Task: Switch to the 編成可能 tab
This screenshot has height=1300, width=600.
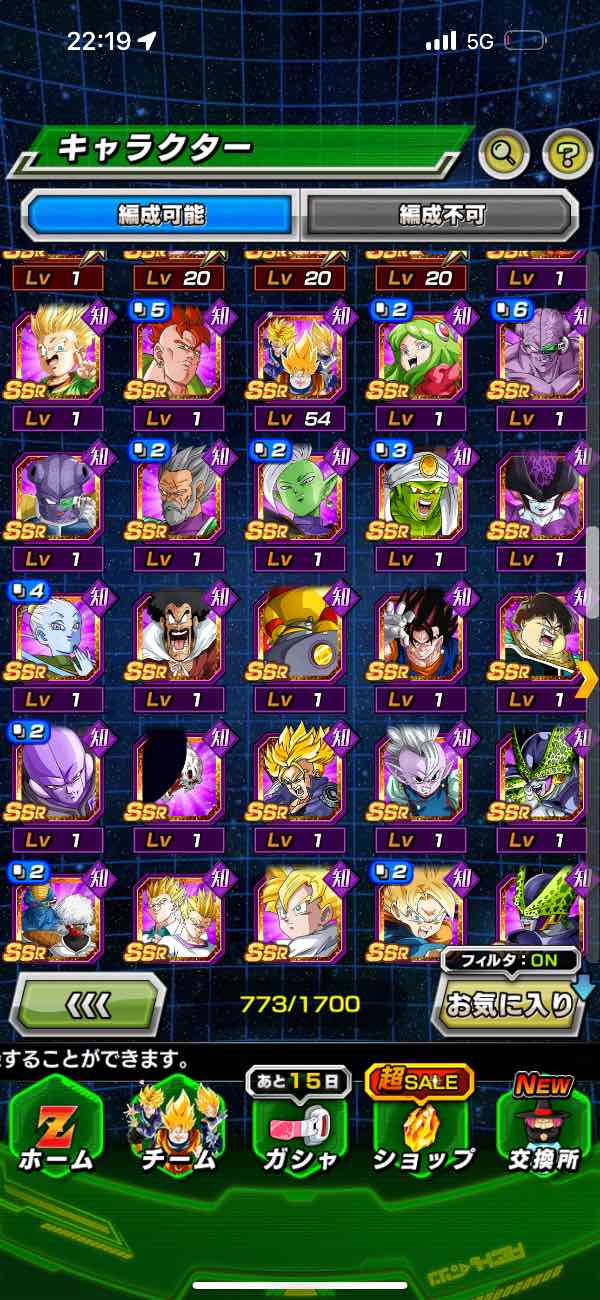Action: (161, 214)
